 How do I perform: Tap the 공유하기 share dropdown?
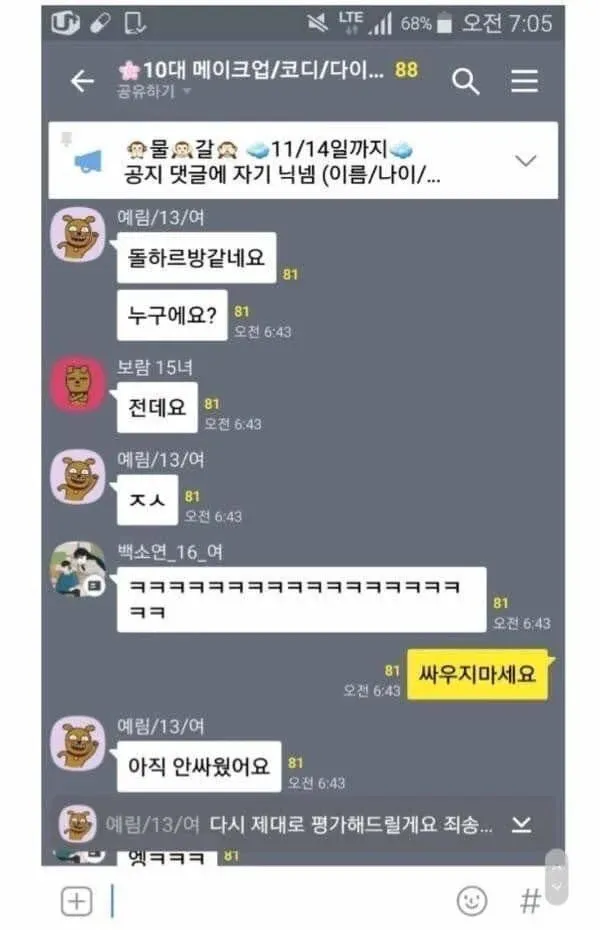pos(154,92)
